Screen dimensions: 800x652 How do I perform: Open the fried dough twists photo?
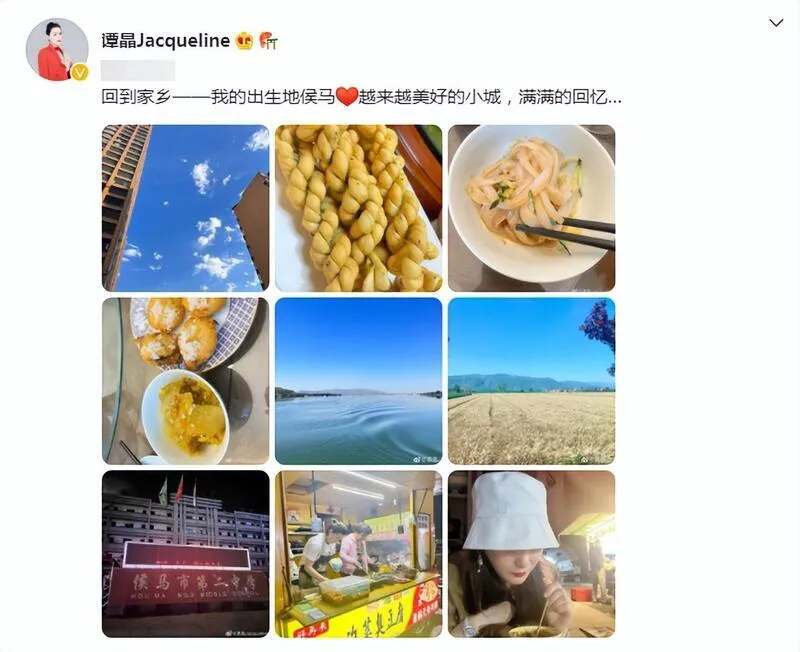(x=358, y=207)
